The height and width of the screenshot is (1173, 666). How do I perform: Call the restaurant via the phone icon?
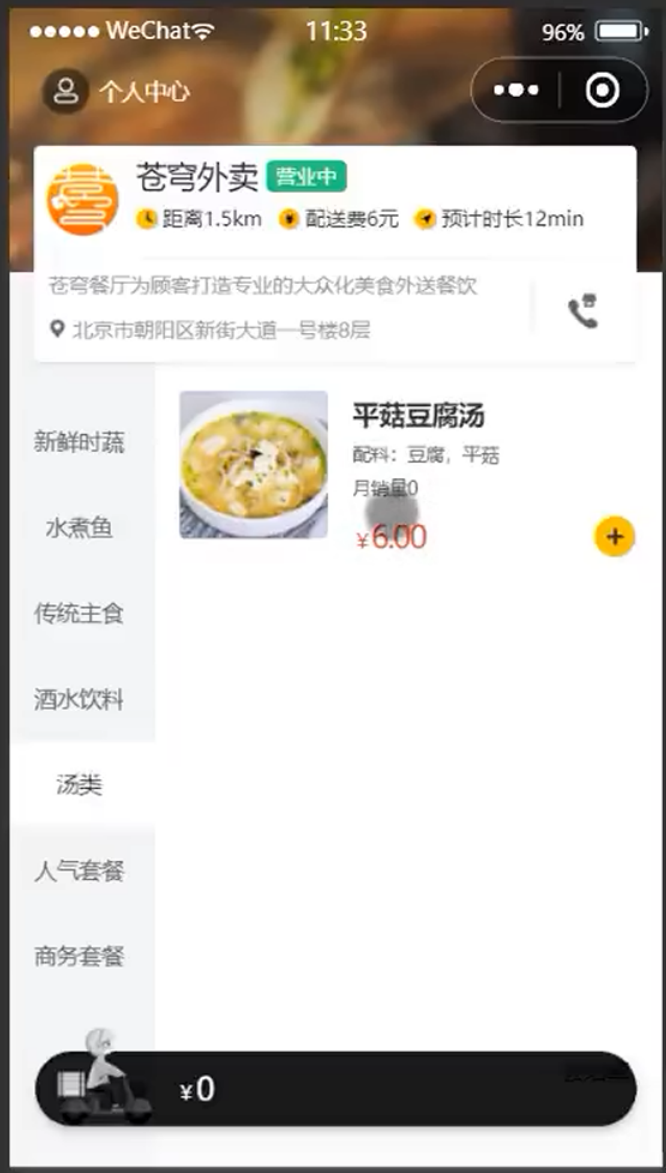[x=582, y=312]
